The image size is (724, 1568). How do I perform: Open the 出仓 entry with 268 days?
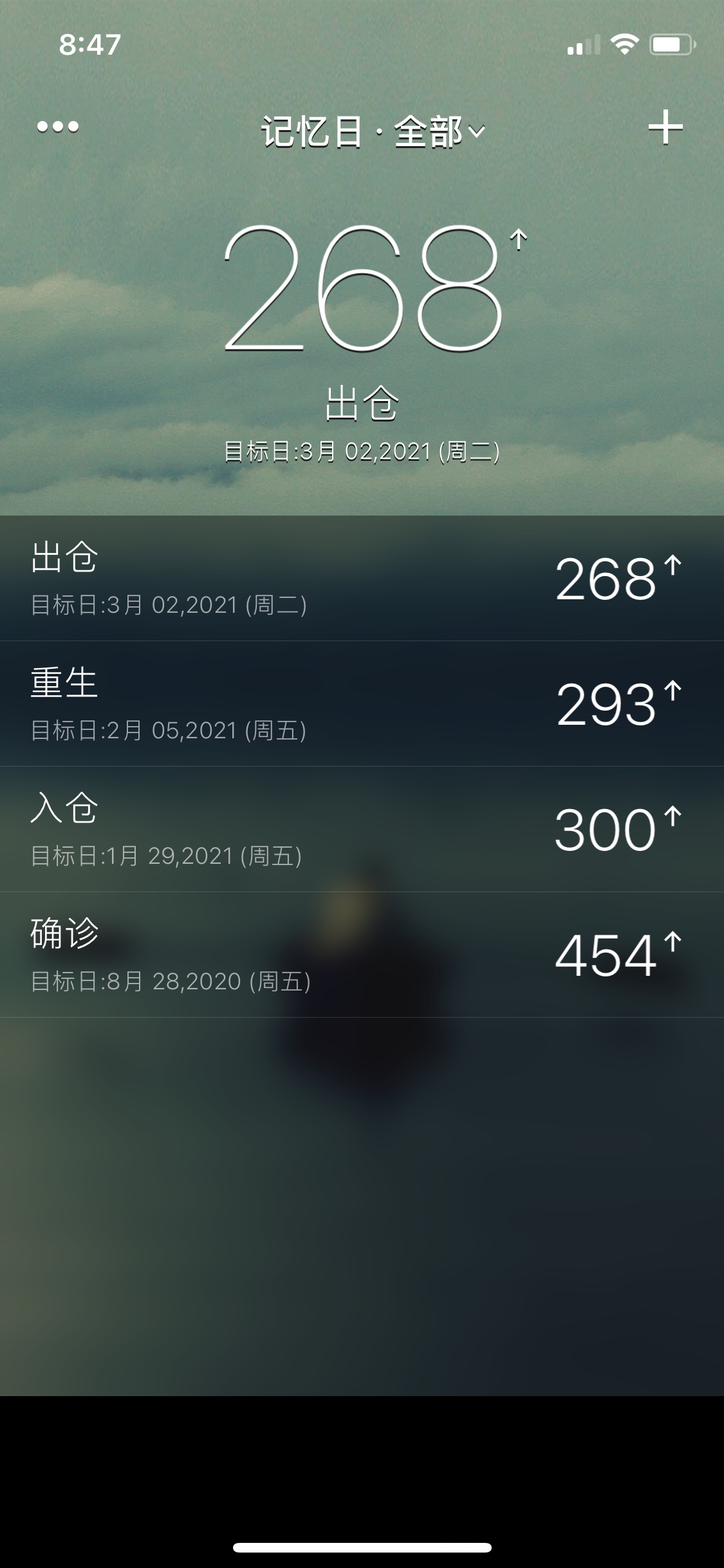[362, 578]
